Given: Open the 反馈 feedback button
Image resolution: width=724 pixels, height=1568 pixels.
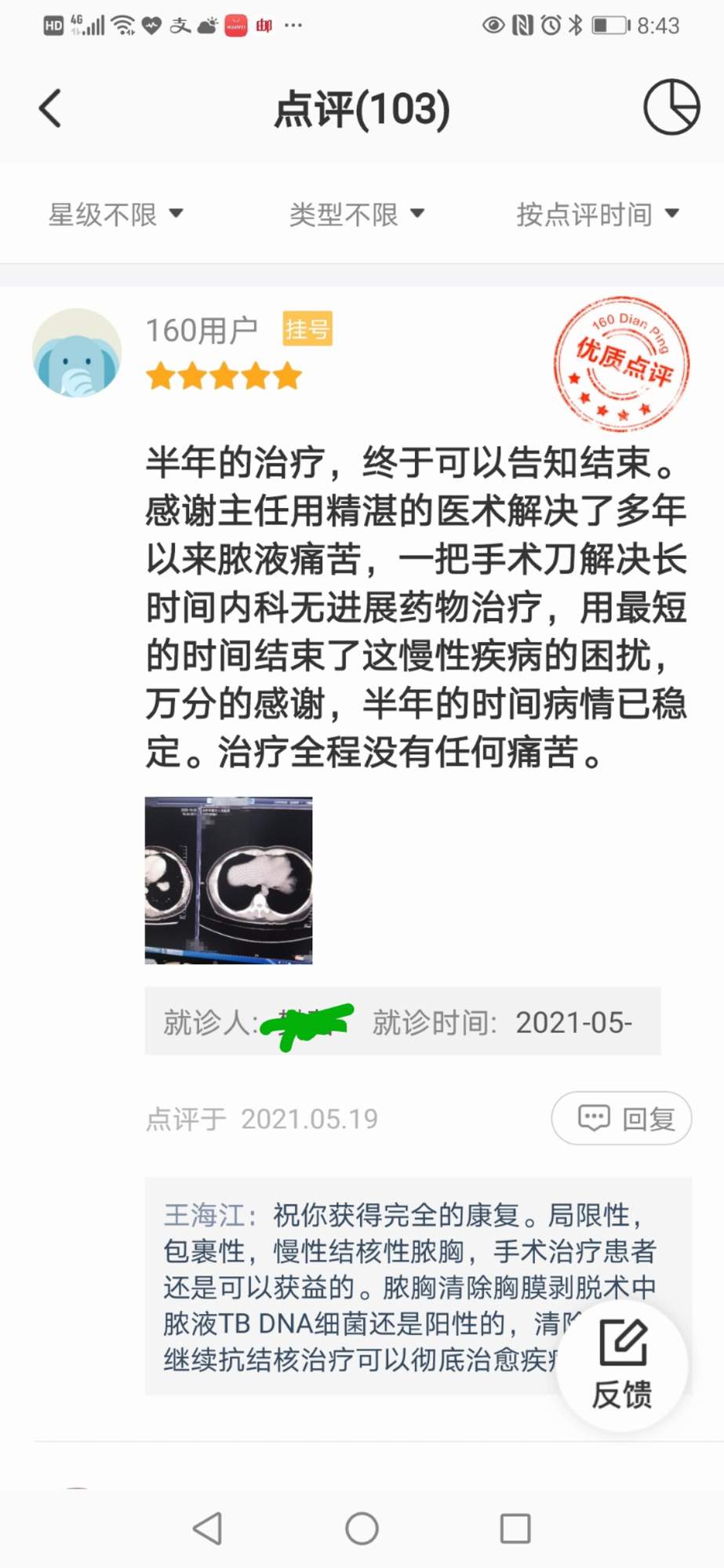Looking at the screenshot, I should (x=623, y=1365).
